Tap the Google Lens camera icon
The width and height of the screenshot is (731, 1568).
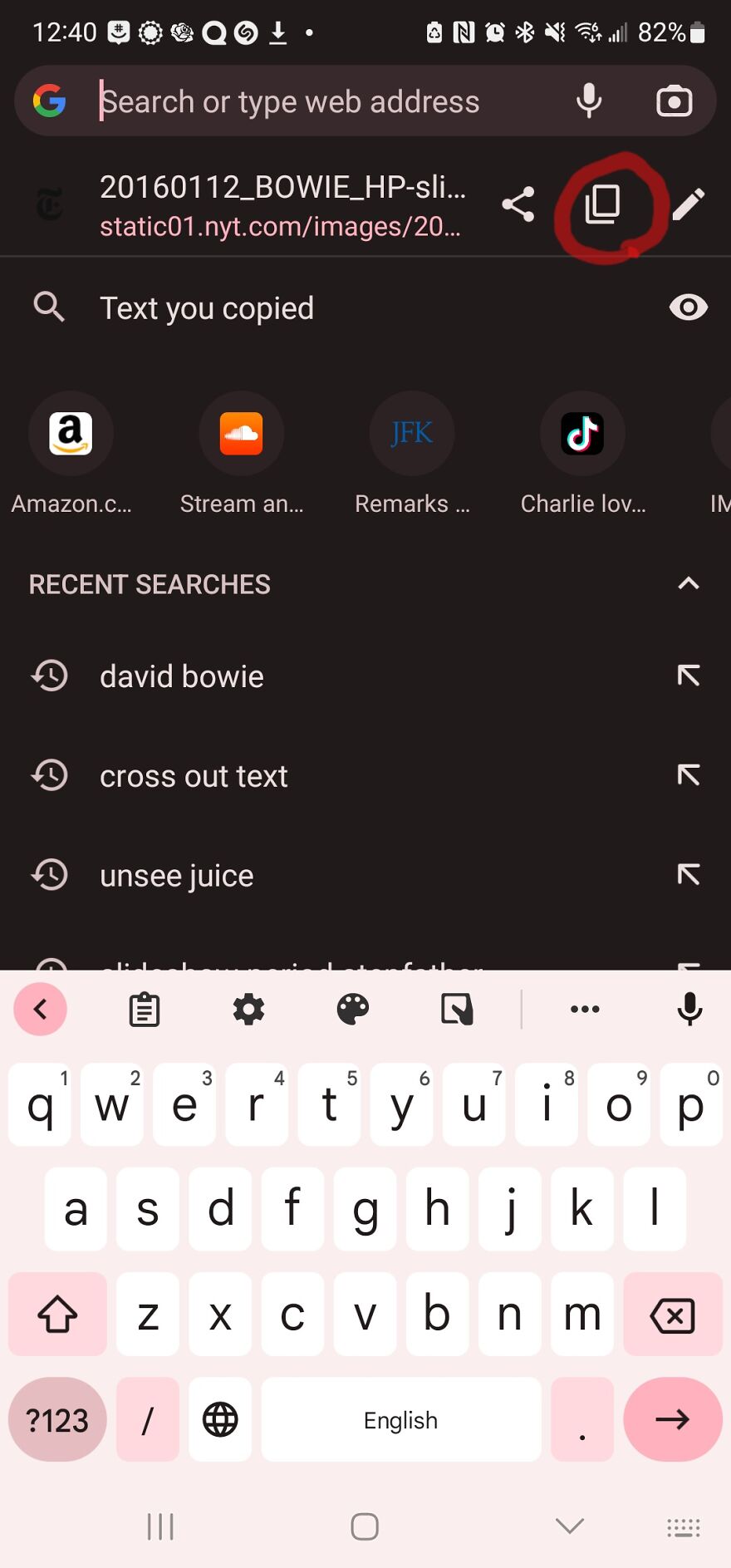click(674, 101)
